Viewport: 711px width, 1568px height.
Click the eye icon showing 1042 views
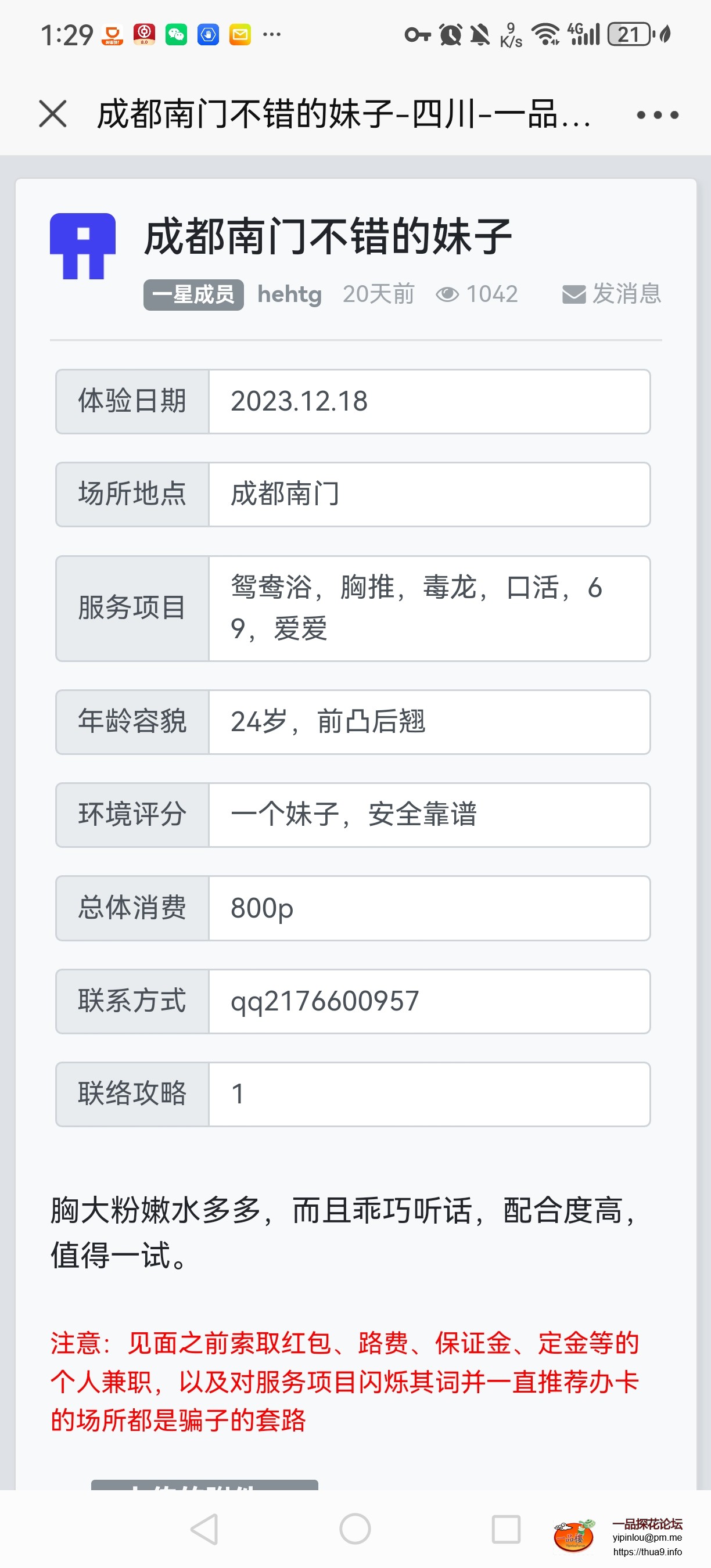tap(447, 294)
